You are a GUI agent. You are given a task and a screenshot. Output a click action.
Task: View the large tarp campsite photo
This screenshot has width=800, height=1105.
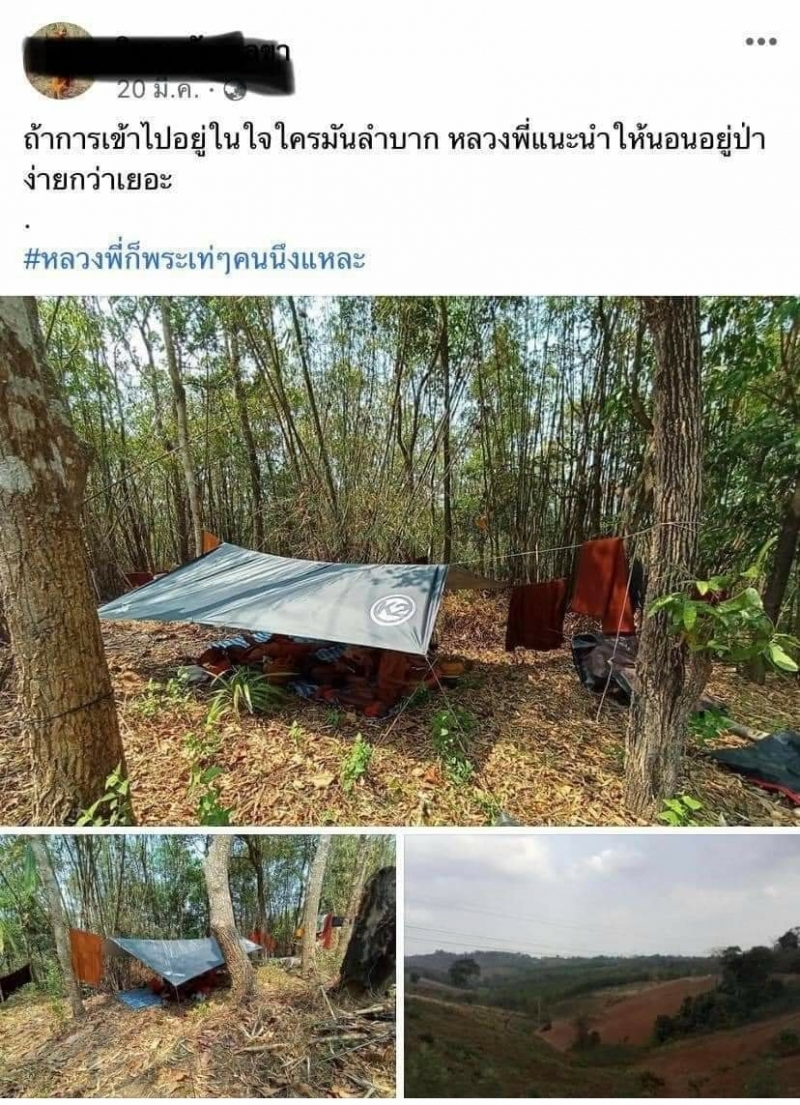click(400, 560)
